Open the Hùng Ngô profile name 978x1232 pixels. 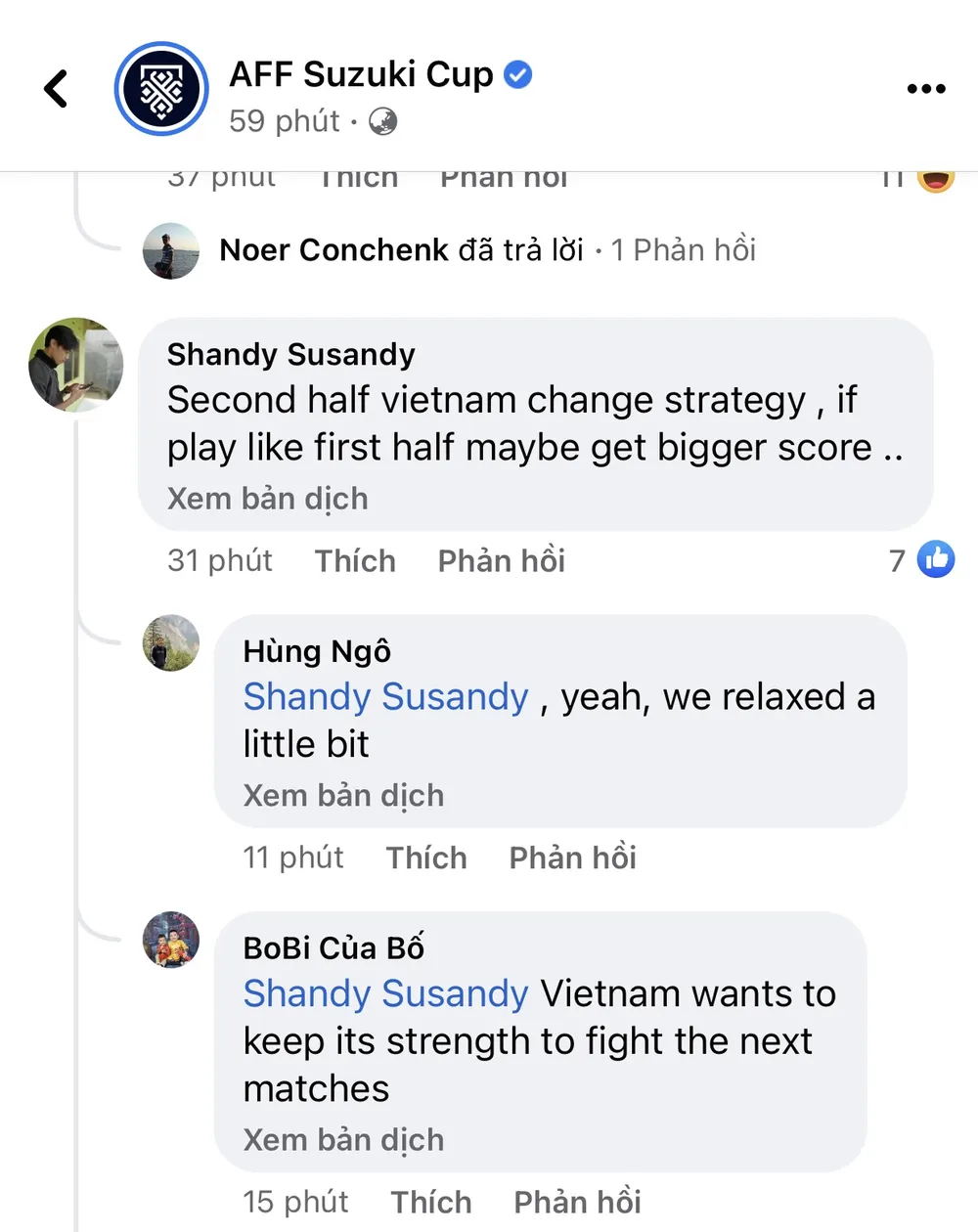(x=317, y=651)
